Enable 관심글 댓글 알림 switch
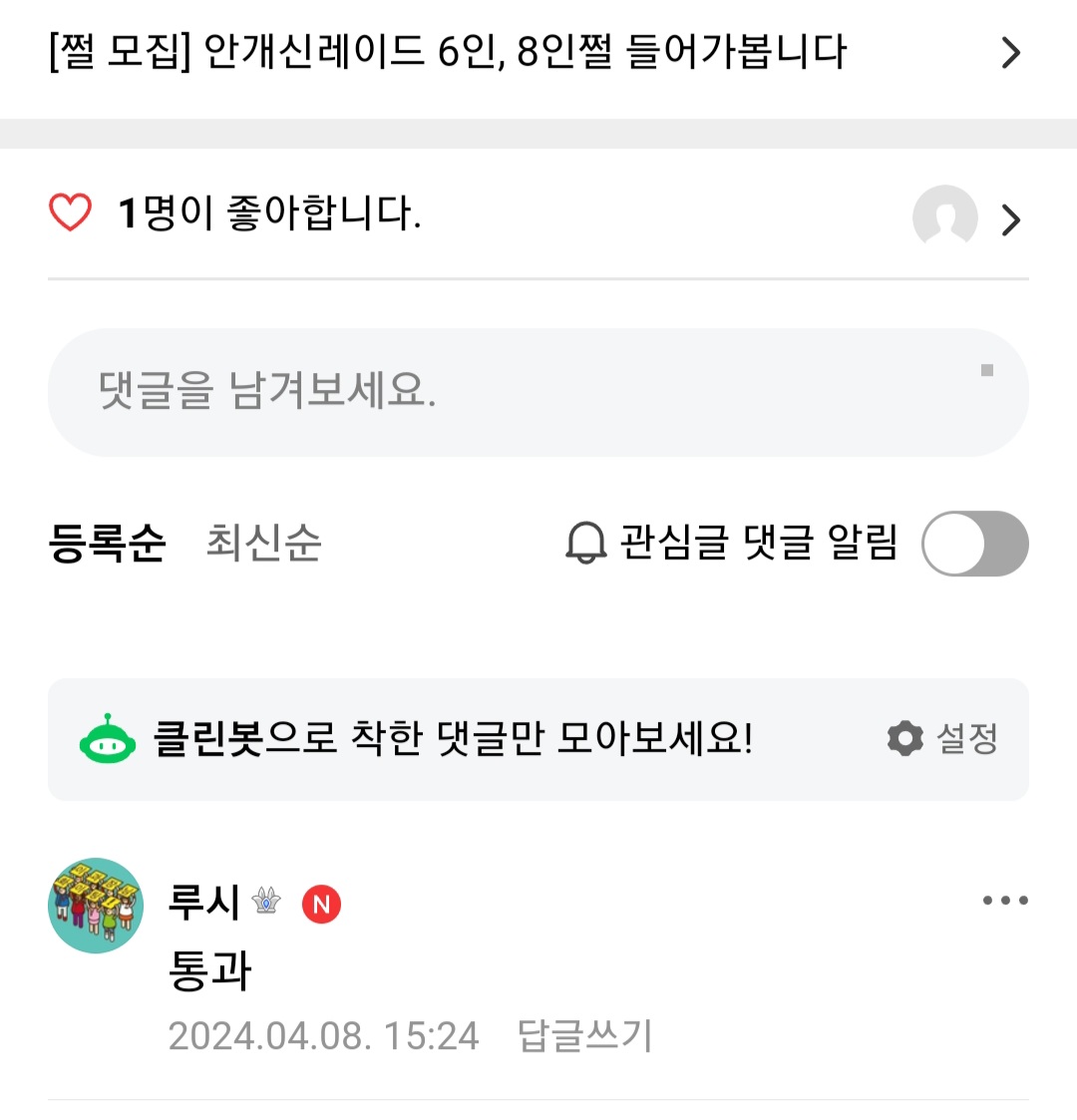The image size is (1077, 1120). click(974, 544)
